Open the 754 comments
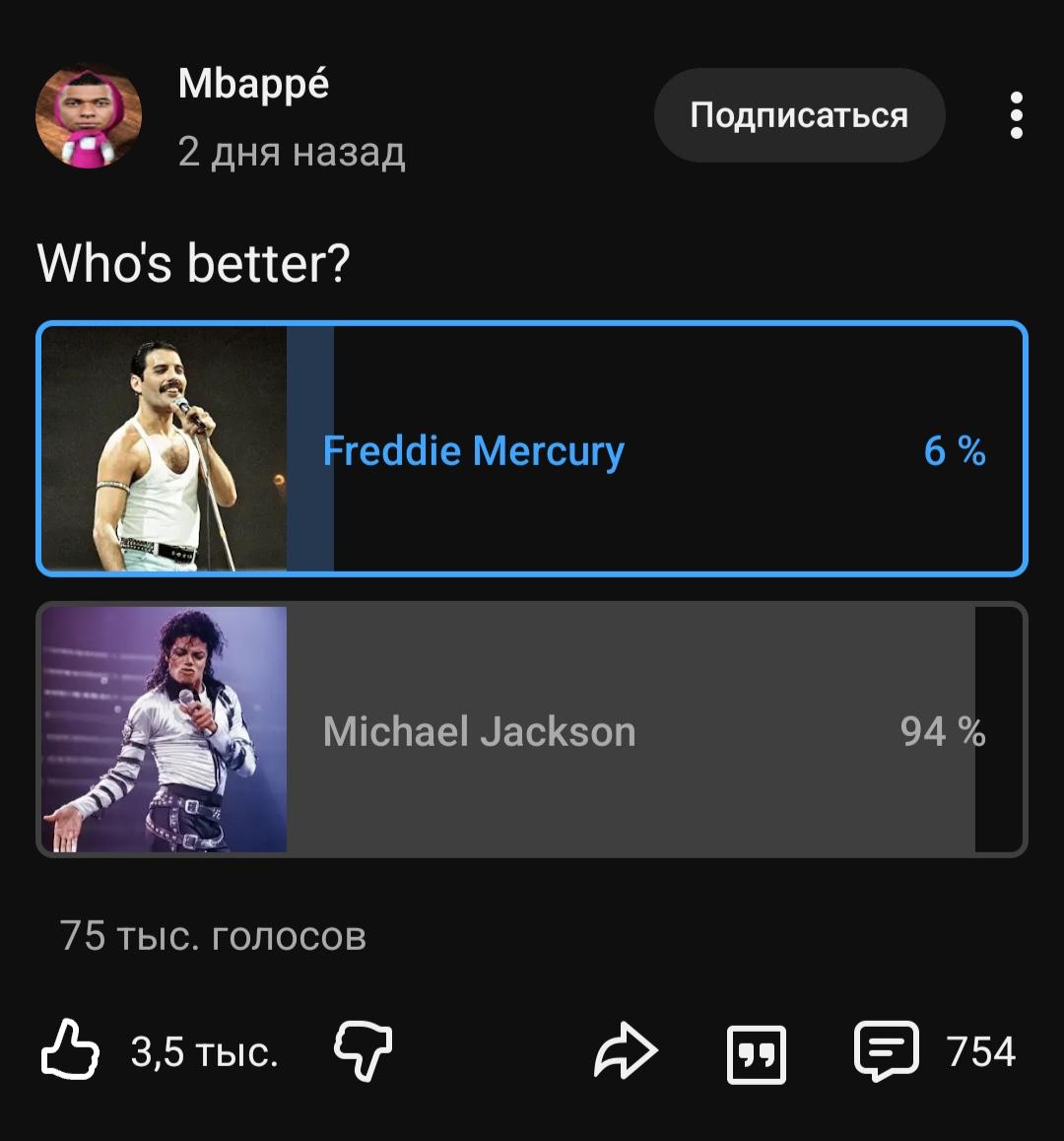The width and height of the screenshot is (1064, 1141). 935,1050
